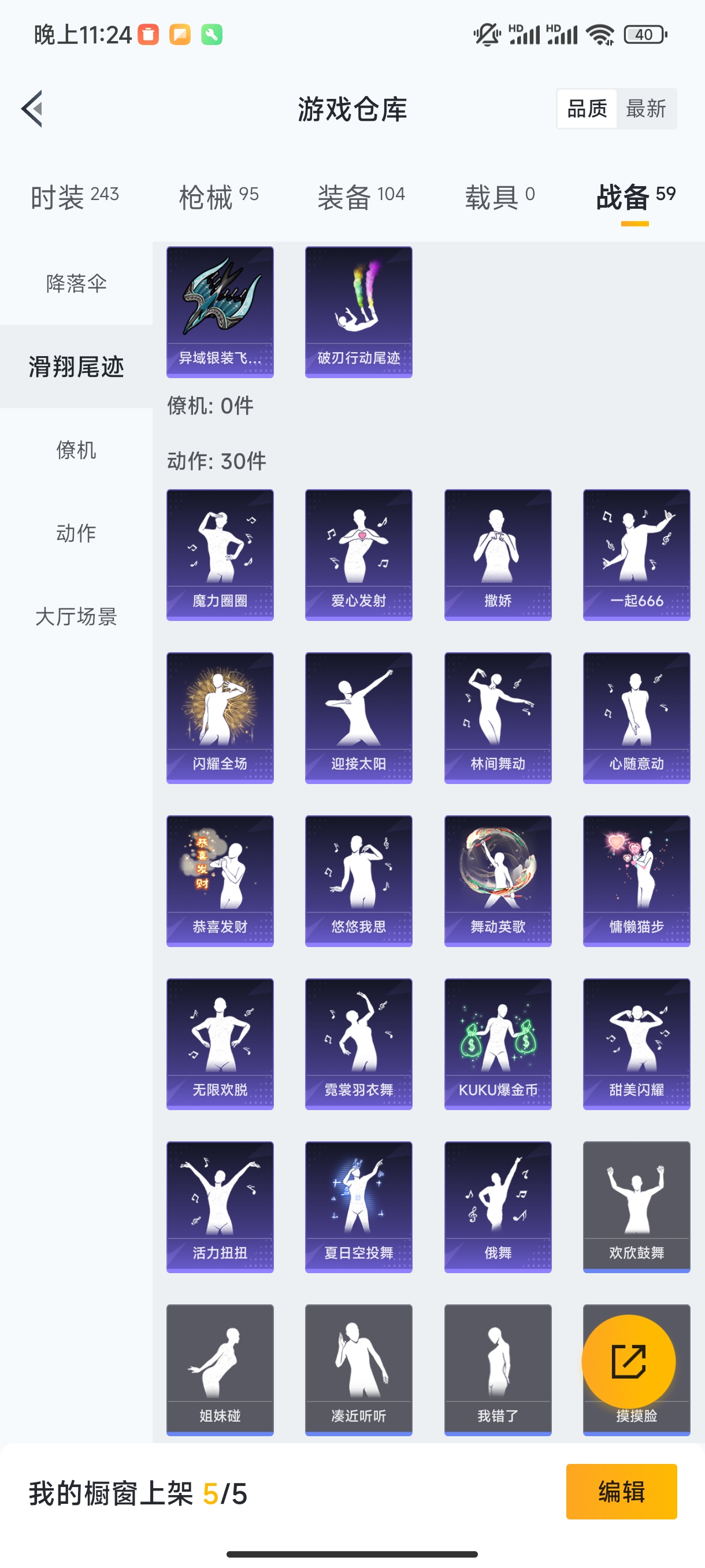The height and width of the screenshot is (1568, 705).
Task: Sort warehouse items by 最新
Action: (x=645, y=109)
